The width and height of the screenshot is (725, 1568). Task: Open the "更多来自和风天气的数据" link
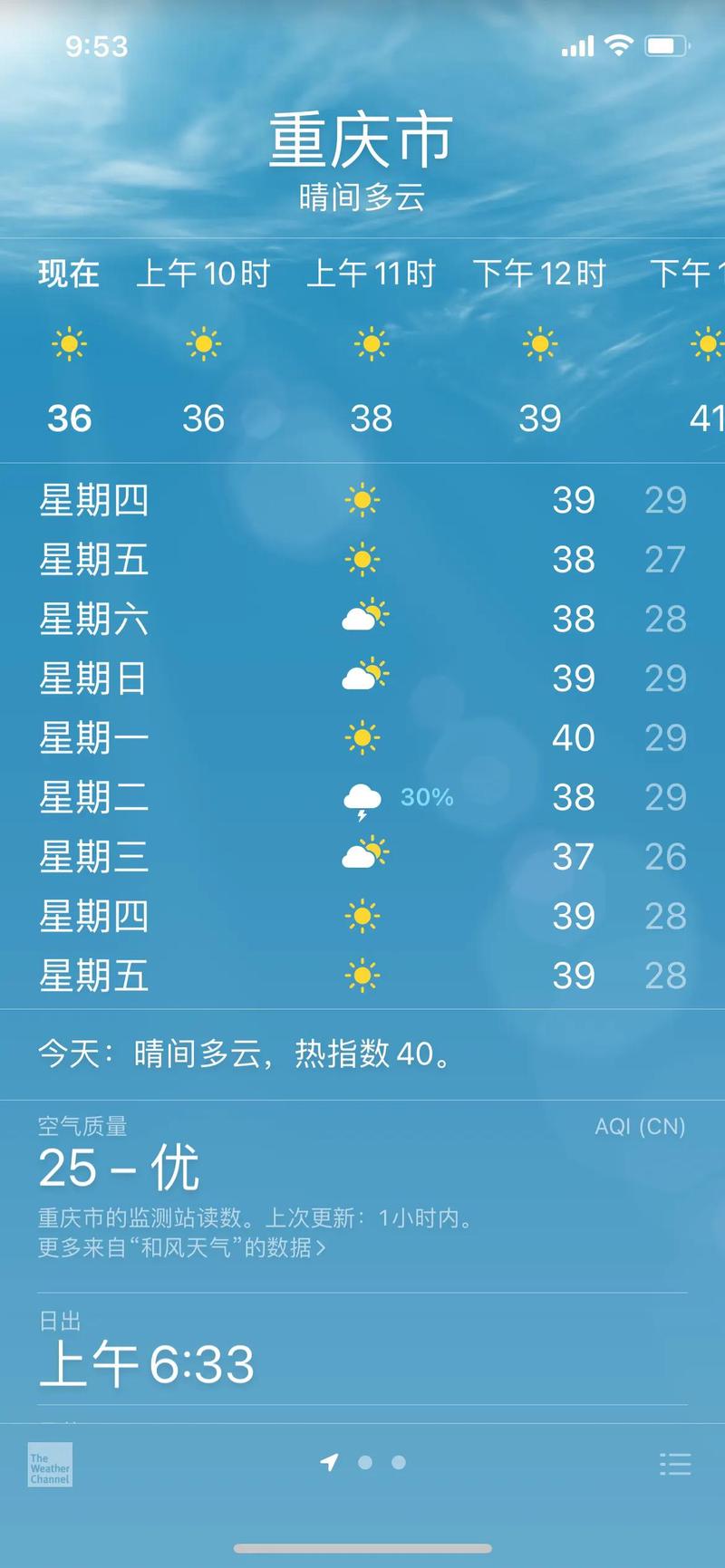point(181,1247)
